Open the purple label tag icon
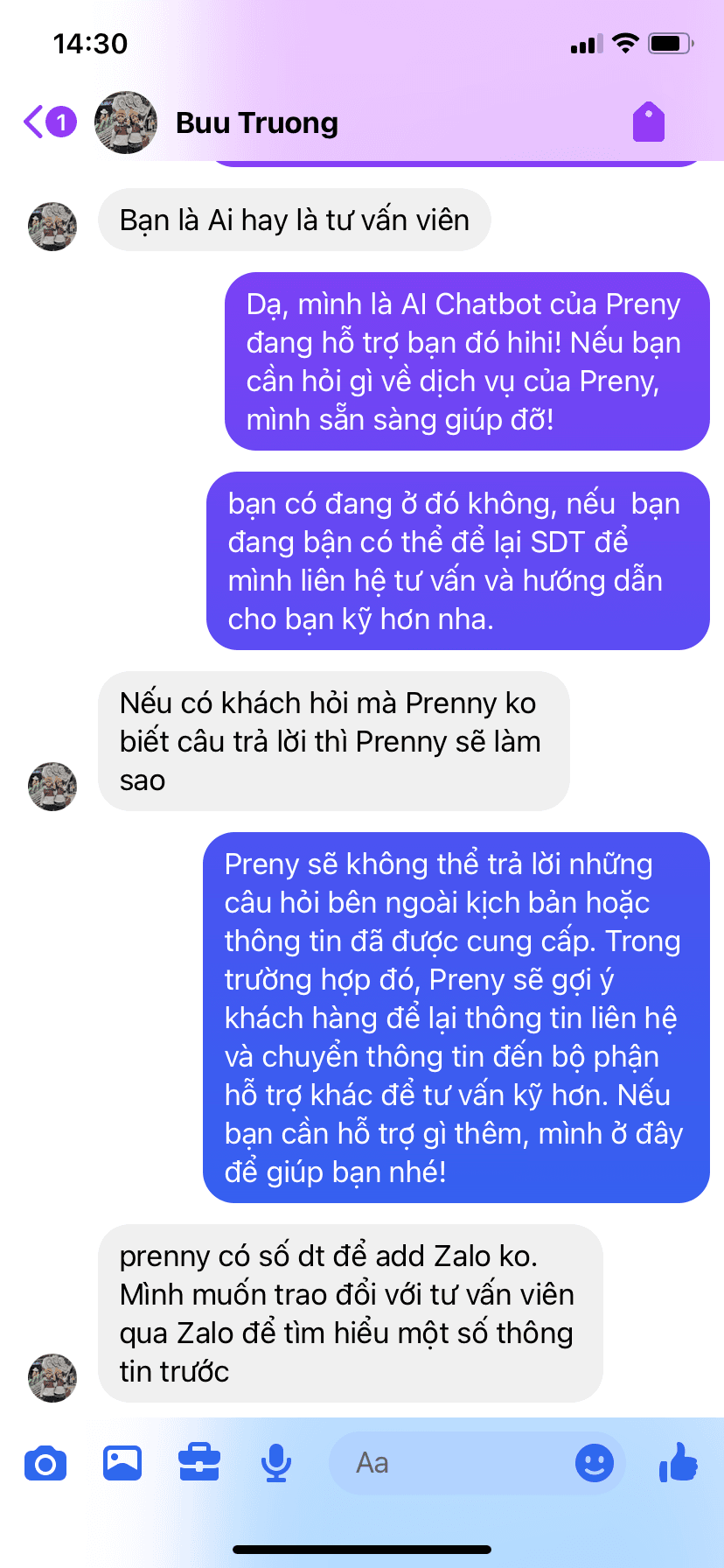Screen dimensions: 724x1568 649,122
